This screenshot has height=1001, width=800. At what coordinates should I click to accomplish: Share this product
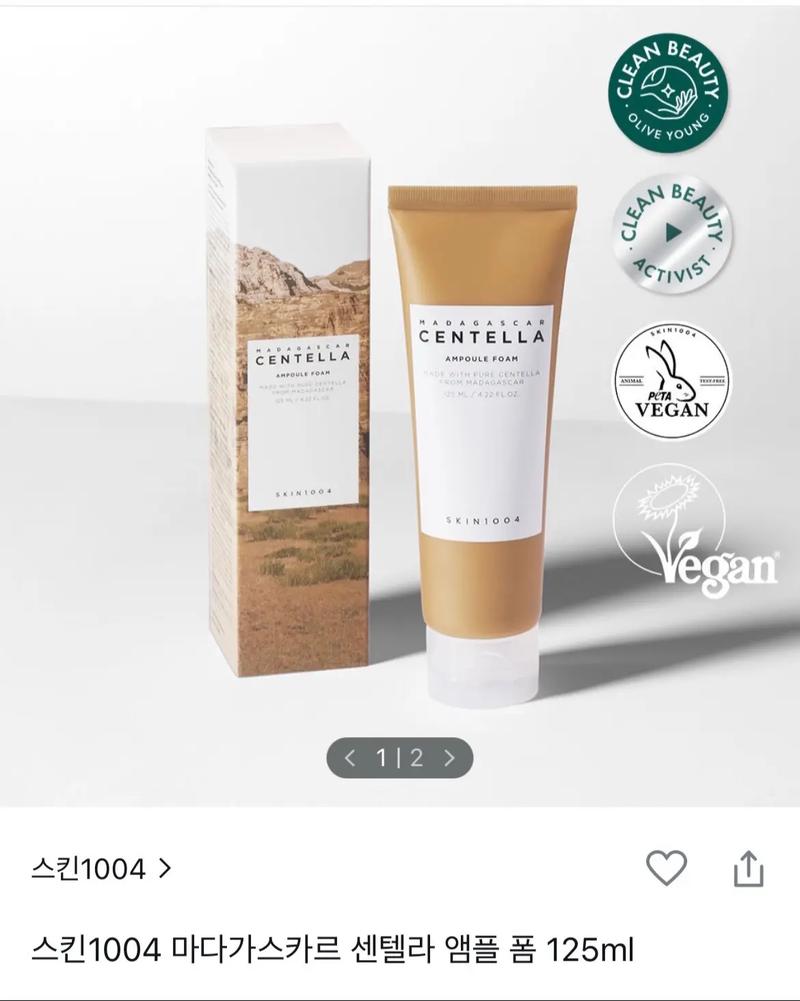(748, 868)
